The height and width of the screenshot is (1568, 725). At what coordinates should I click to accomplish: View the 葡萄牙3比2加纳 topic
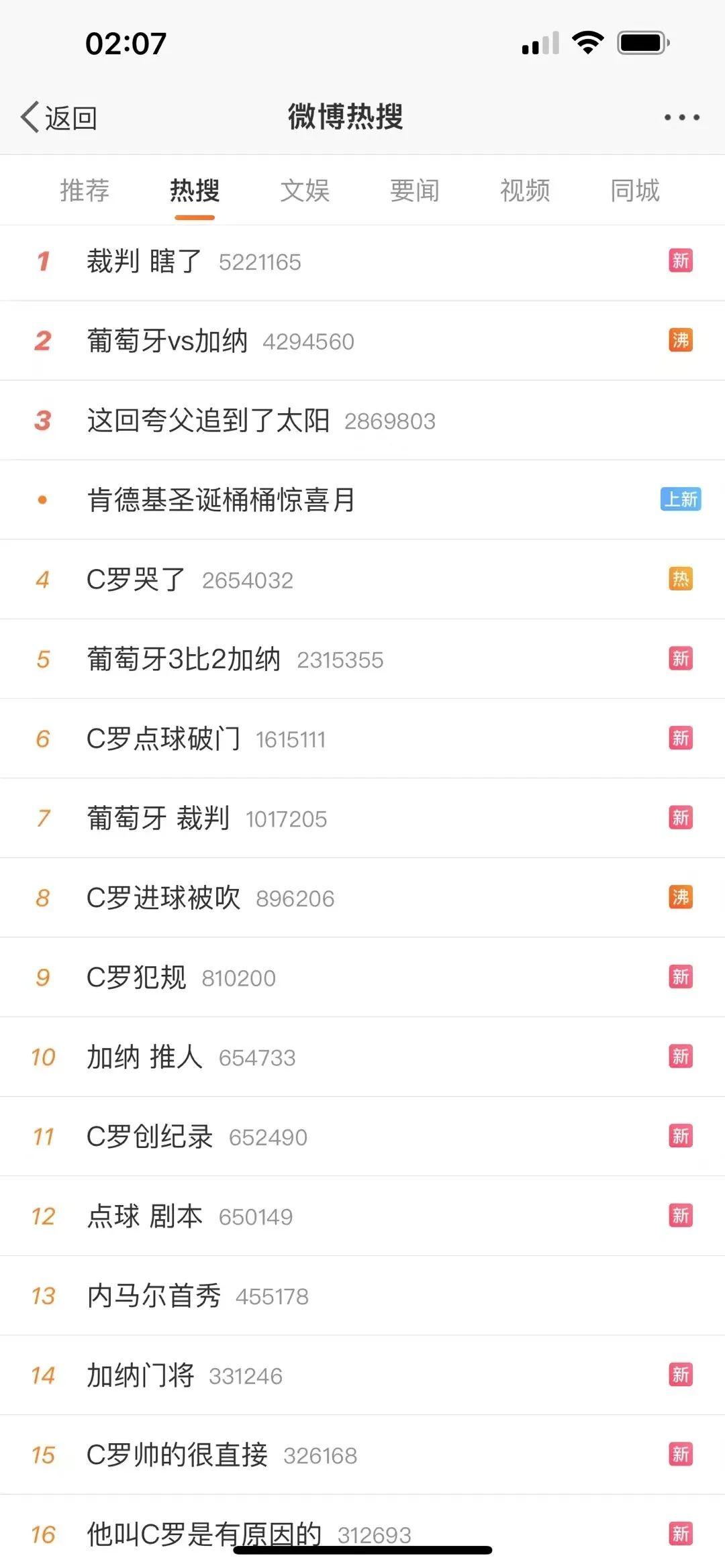tap(184, 659)
